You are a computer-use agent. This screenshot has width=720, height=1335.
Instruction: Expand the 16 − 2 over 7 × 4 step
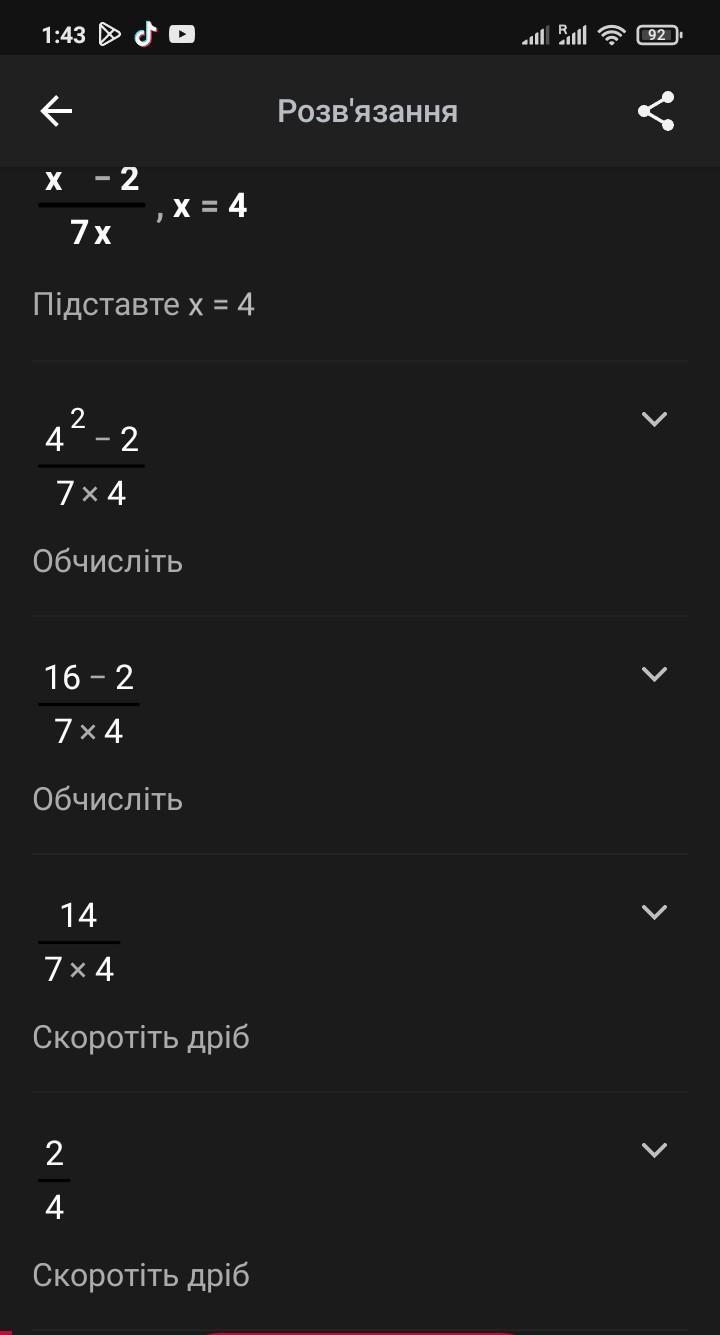(654, 674)
